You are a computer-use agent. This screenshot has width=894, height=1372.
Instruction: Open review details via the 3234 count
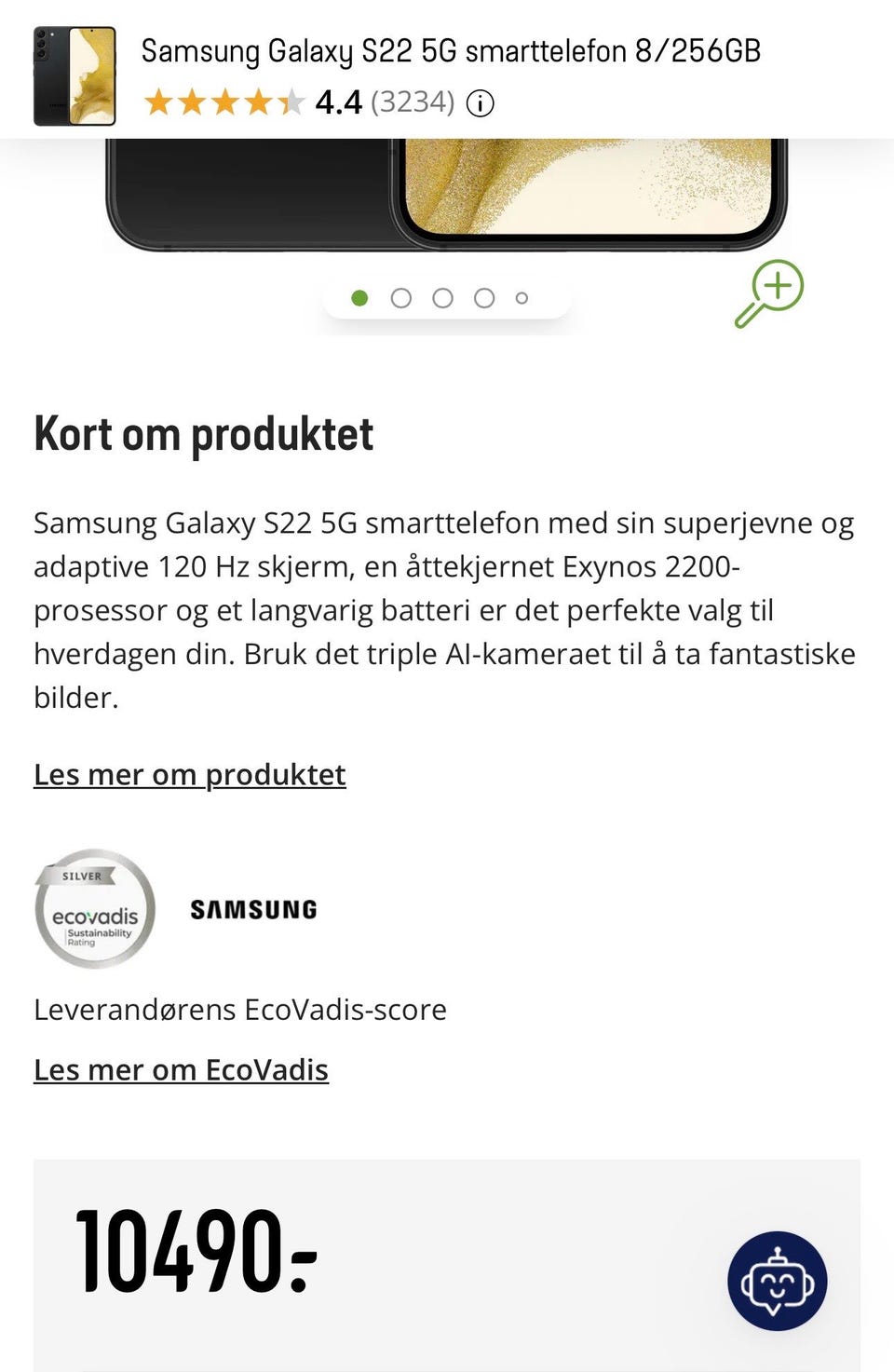[411, 102]
